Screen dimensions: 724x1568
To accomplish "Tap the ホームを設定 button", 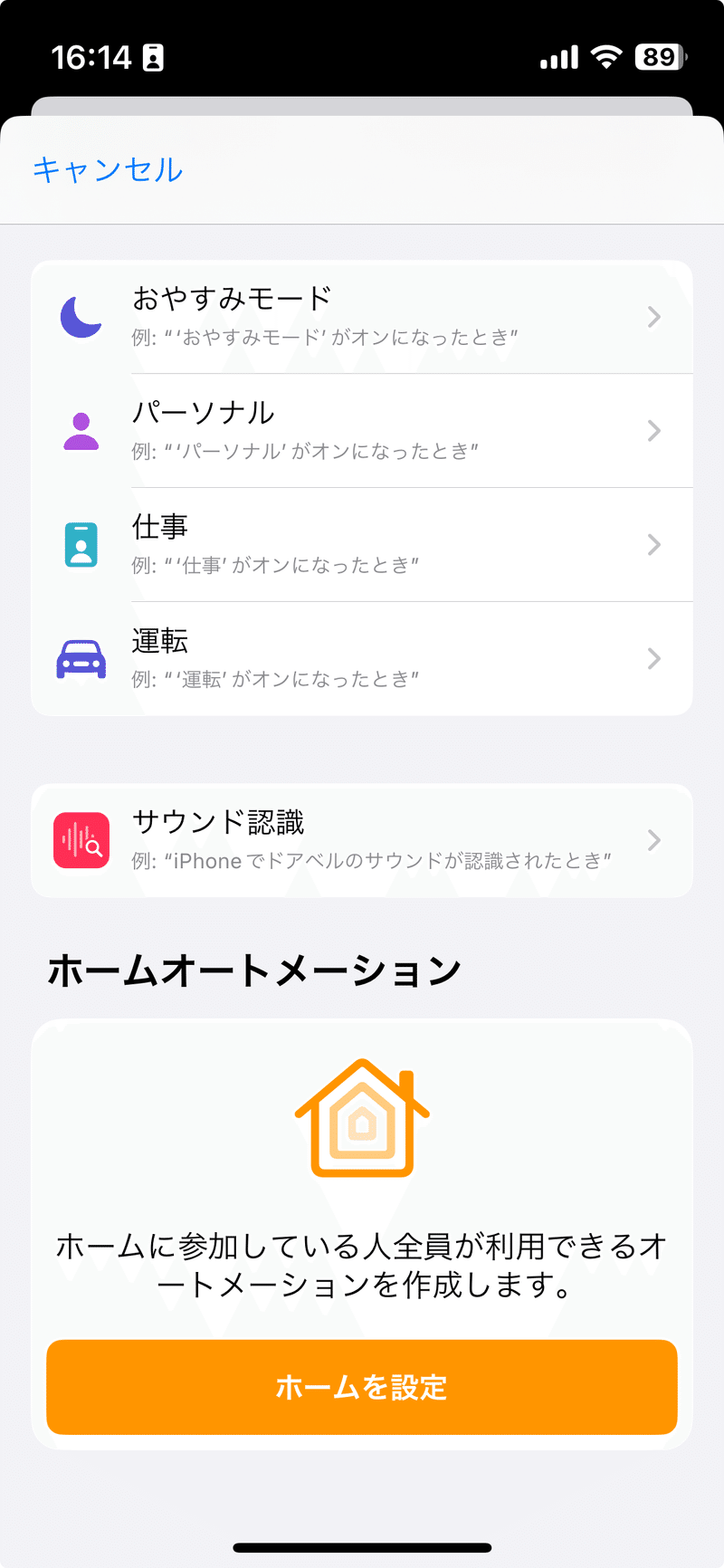I will coord(362,1387).
